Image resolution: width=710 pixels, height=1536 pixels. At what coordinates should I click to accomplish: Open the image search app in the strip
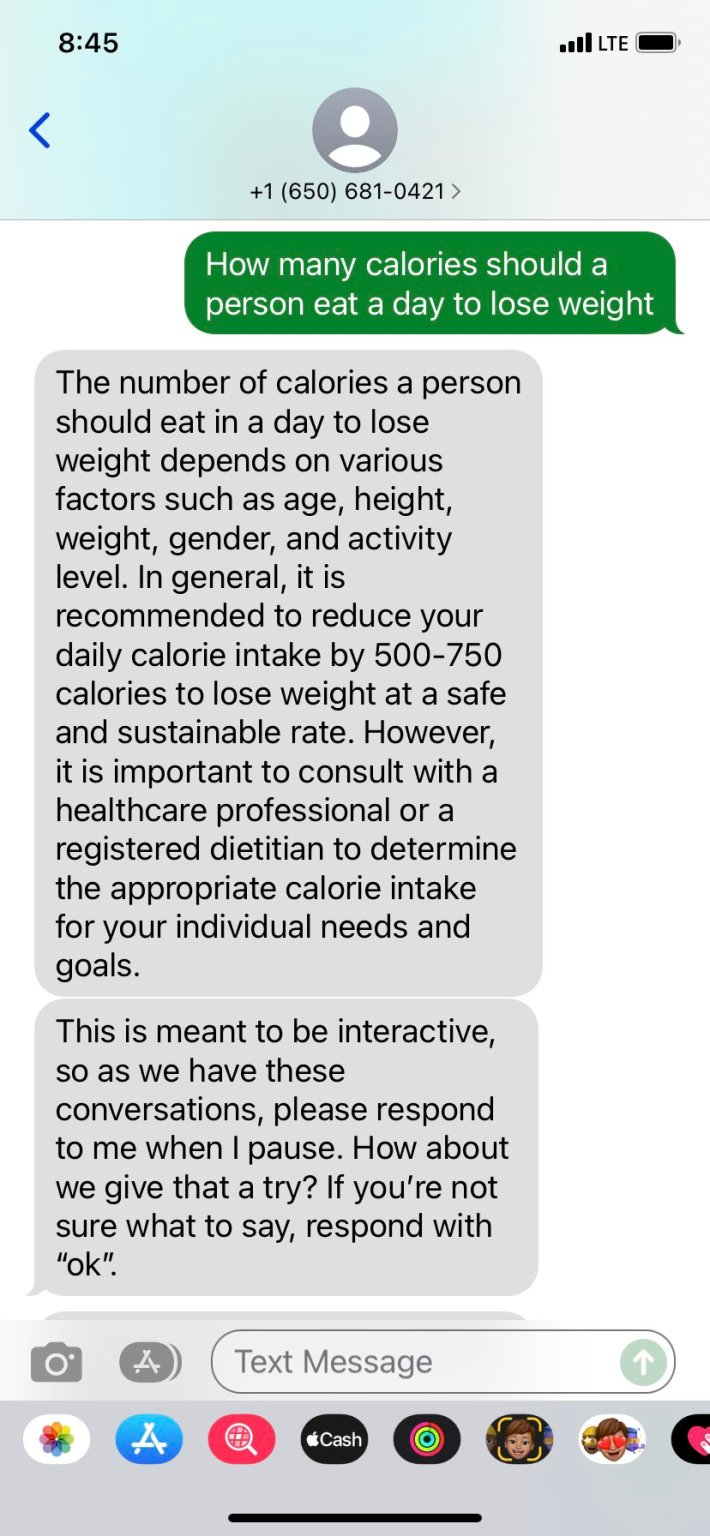242,1441
